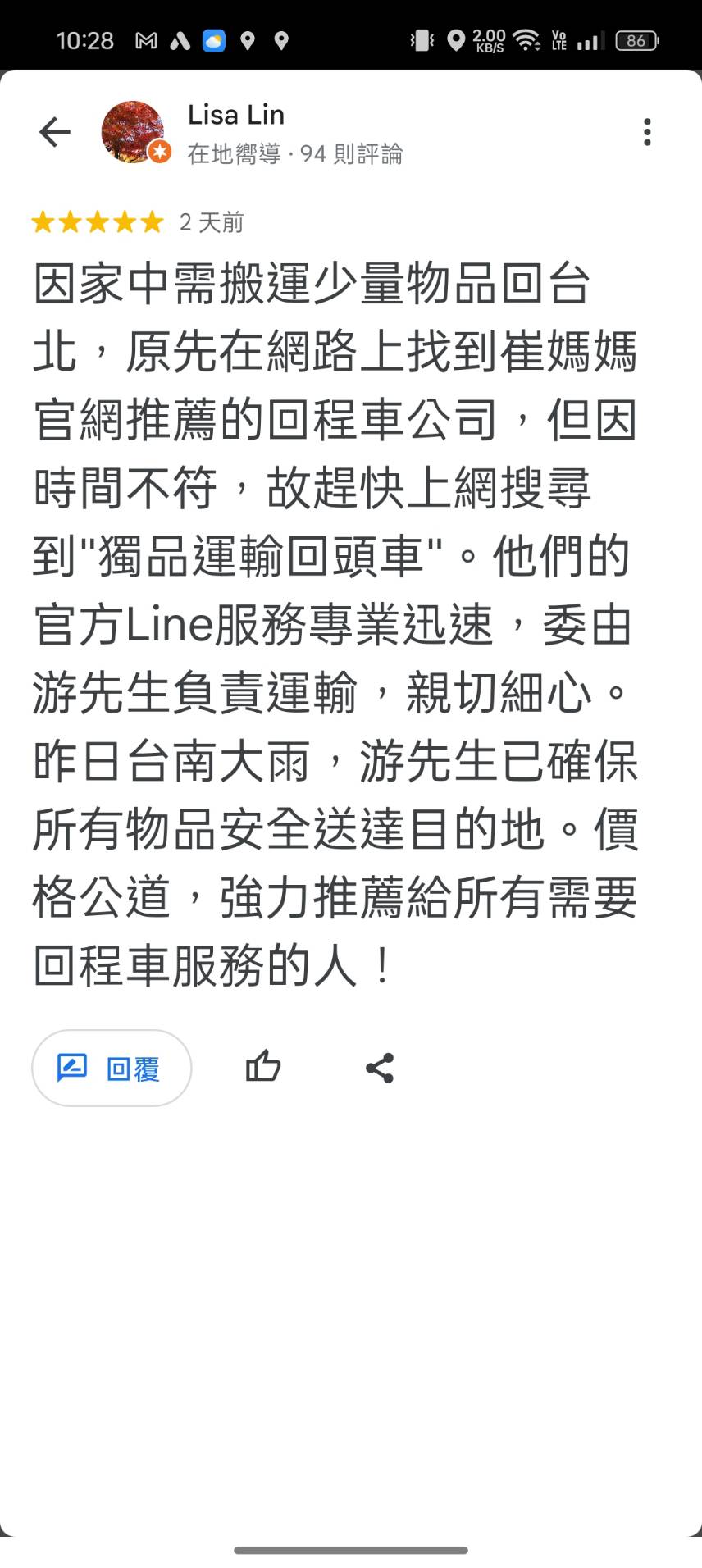702x1568 pixels.
Task: Go back using the top-left arrow
Action: (55, 132)
